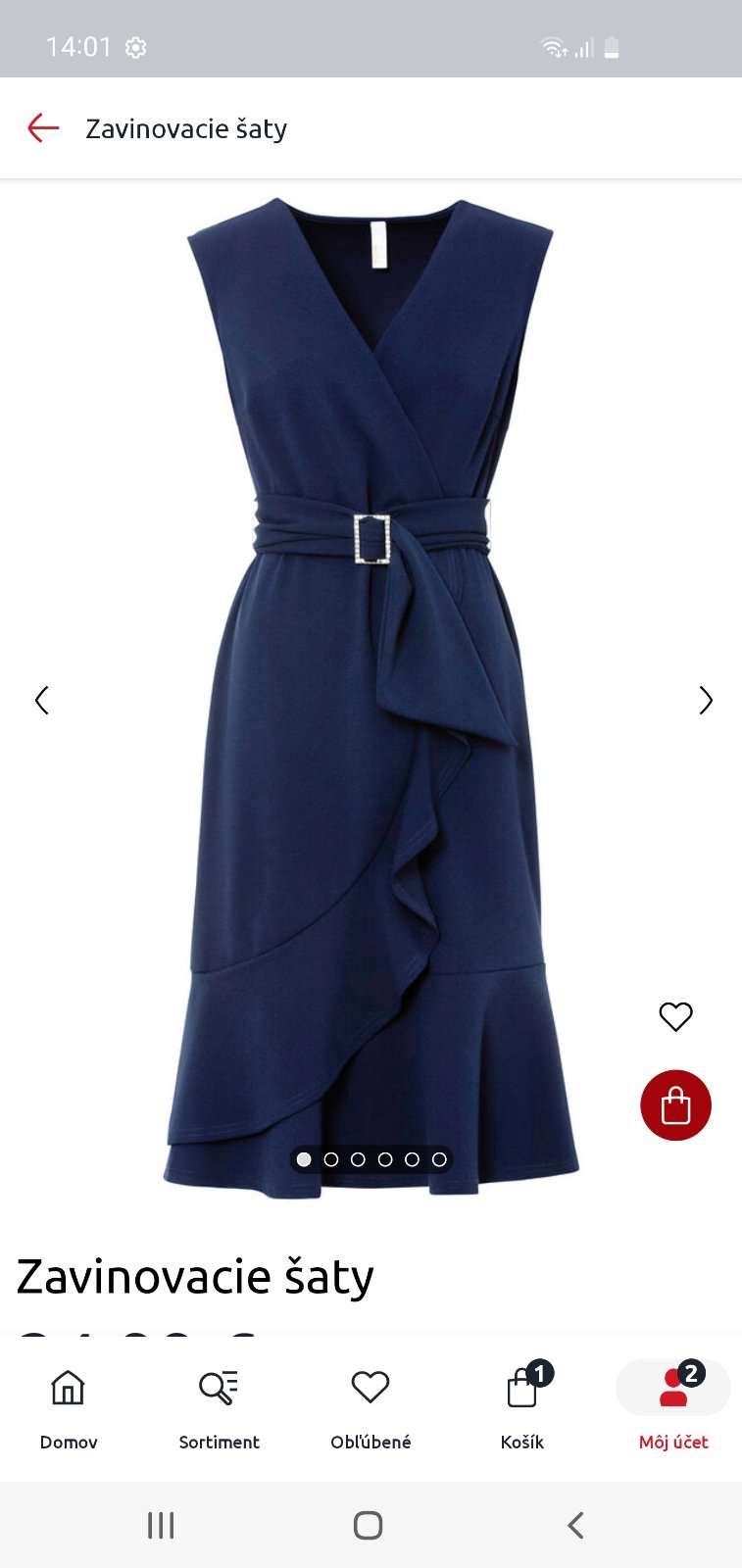Show the previous product photo
The height and width of the screenshot is (1568, 742).
(42, 701)
